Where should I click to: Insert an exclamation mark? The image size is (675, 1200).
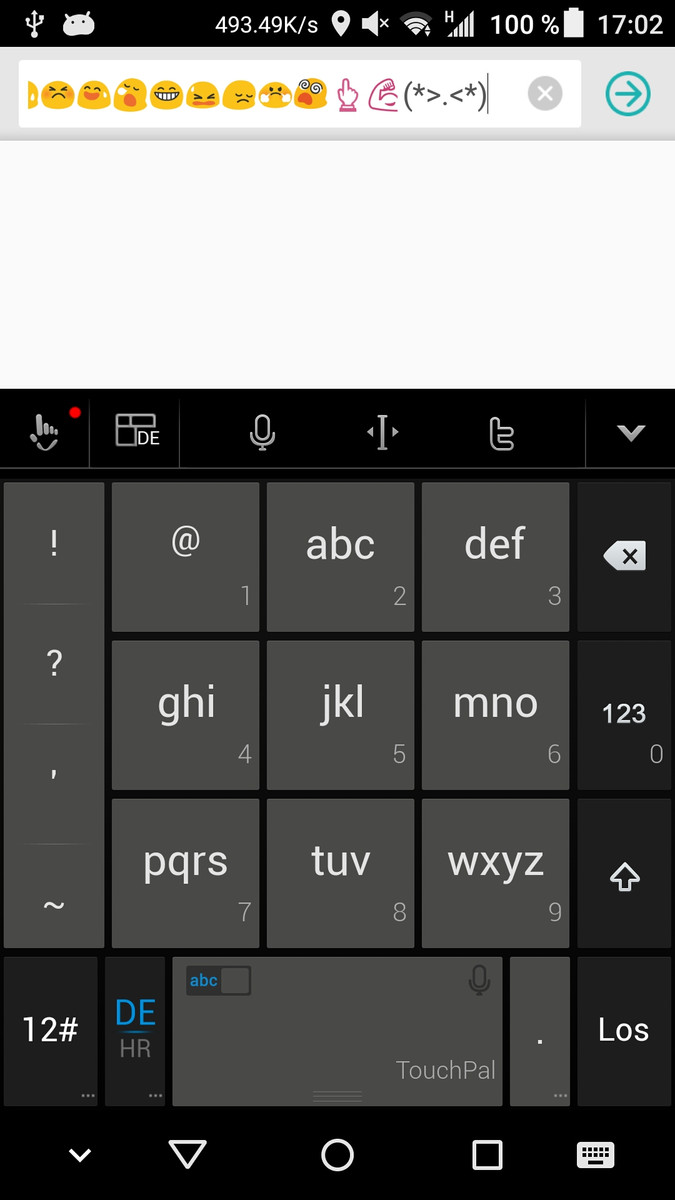54,543
